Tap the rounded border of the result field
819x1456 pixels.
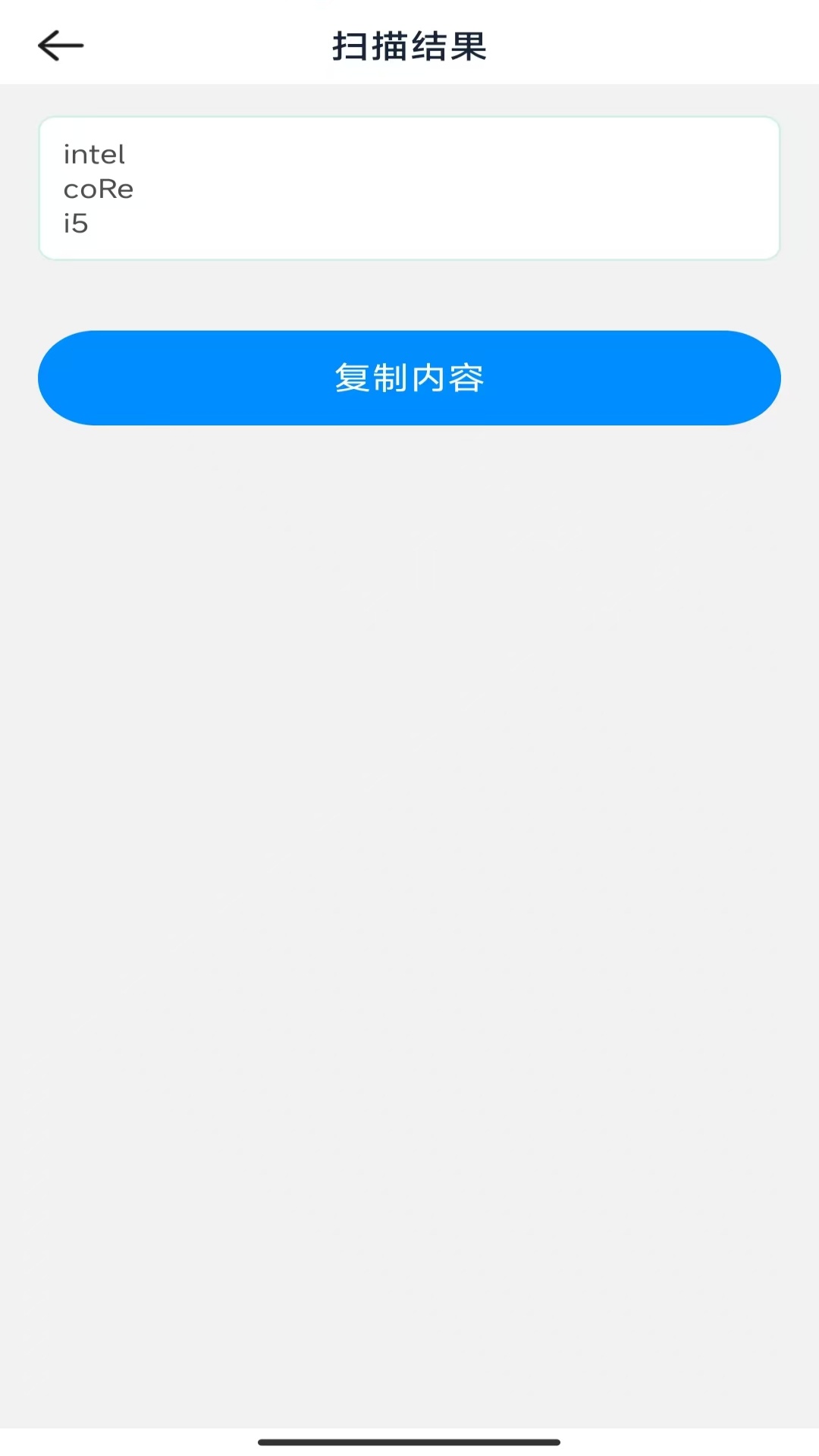[409, 118]
